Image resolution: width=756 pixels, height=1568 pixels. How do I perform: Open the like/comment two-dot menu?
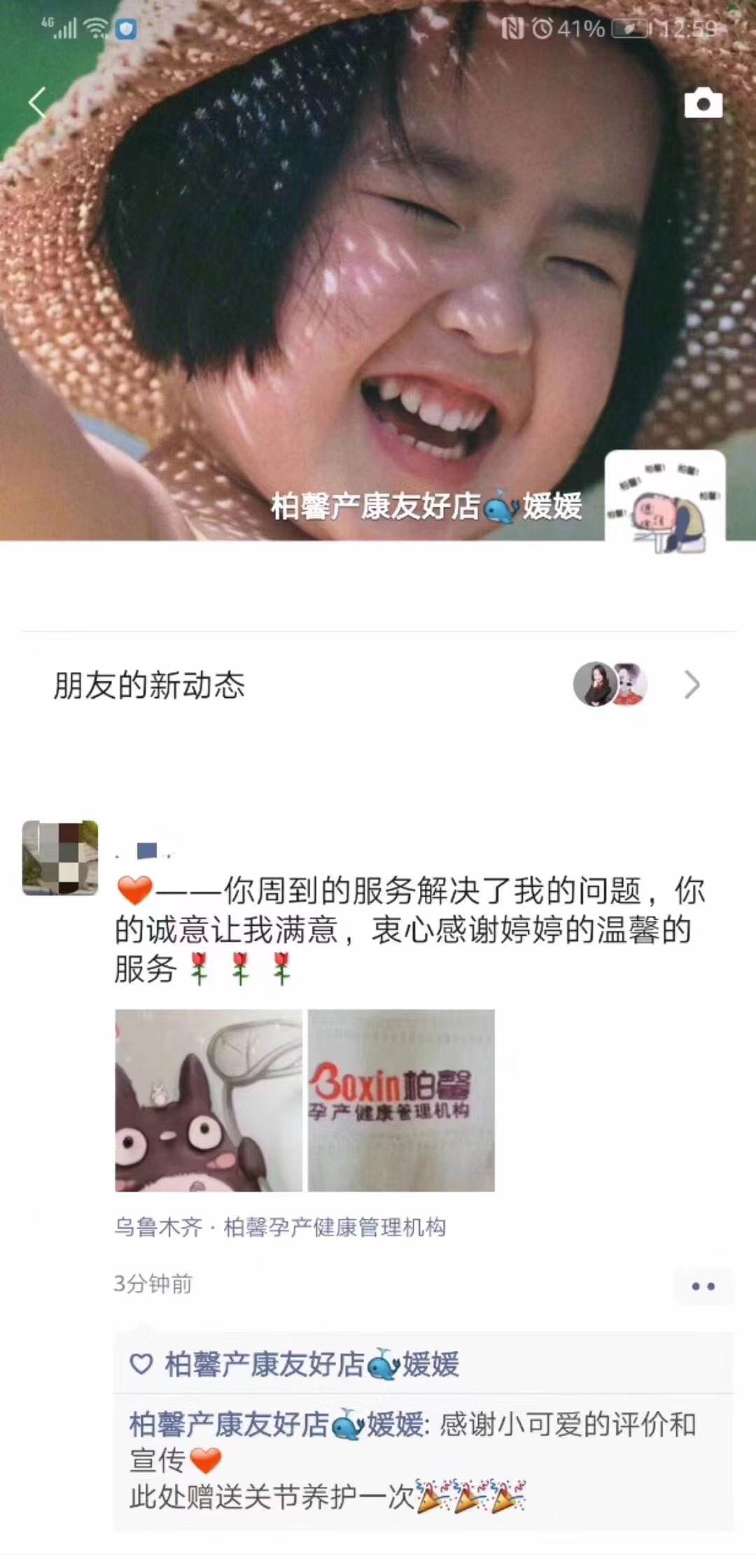[703, 1286]
